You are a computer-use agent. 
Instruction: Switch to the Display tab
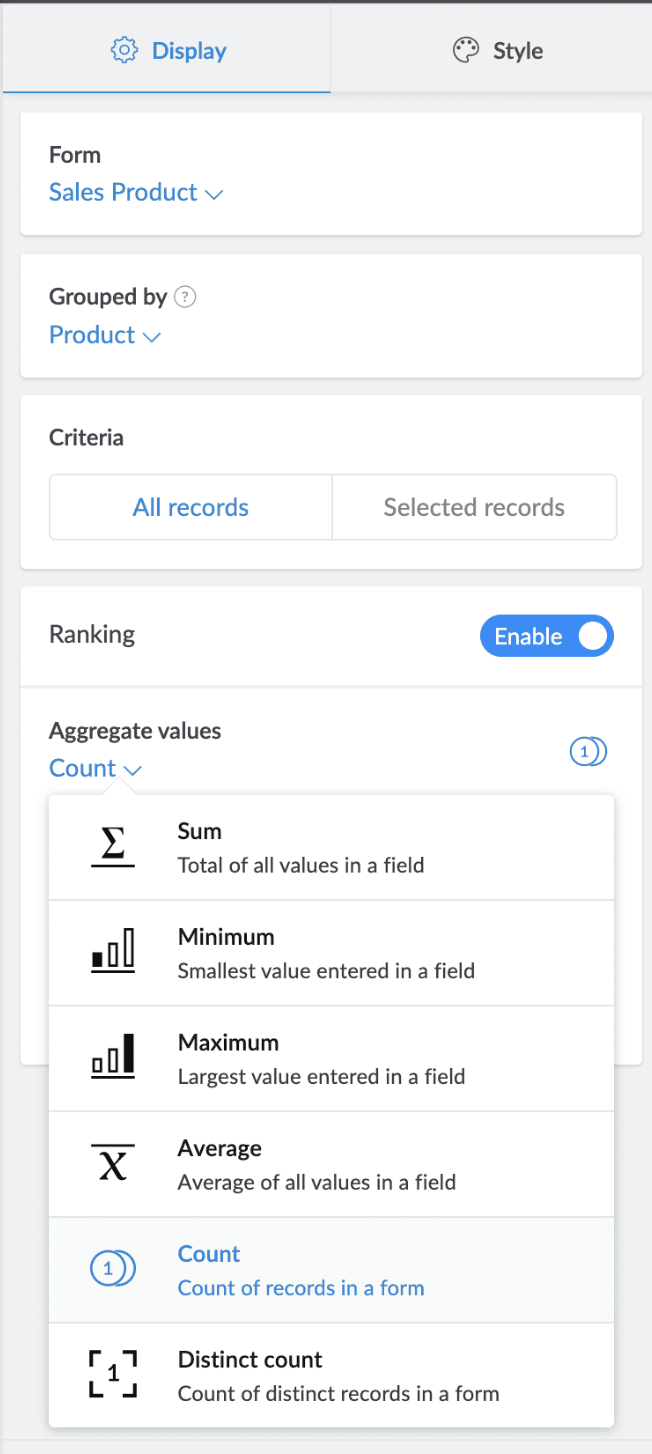click(x=168, y=51)
